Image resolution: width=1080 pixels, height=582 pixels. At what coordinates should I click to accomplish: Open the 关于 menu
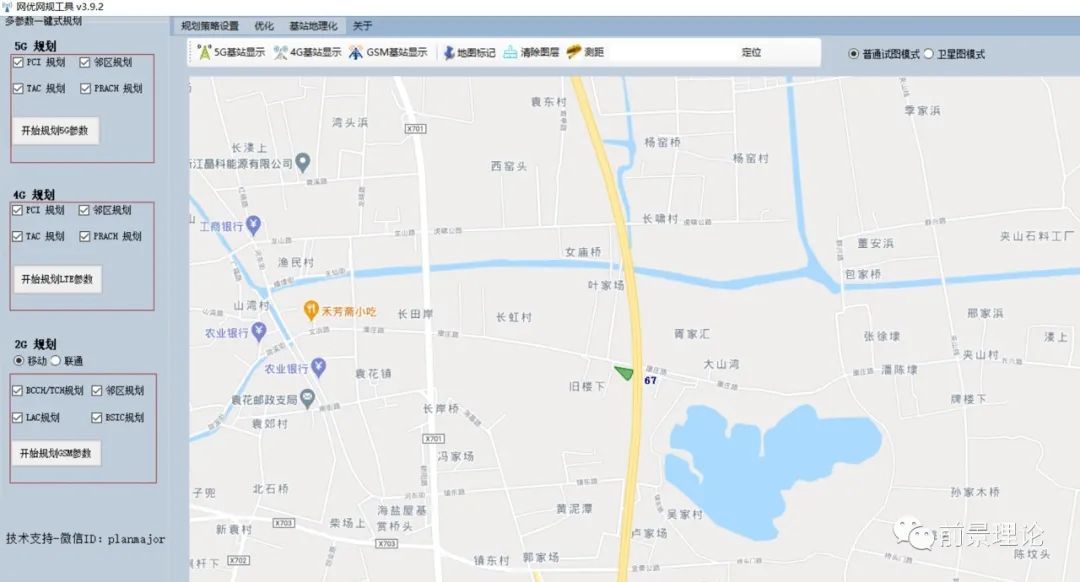coord(361,26)
